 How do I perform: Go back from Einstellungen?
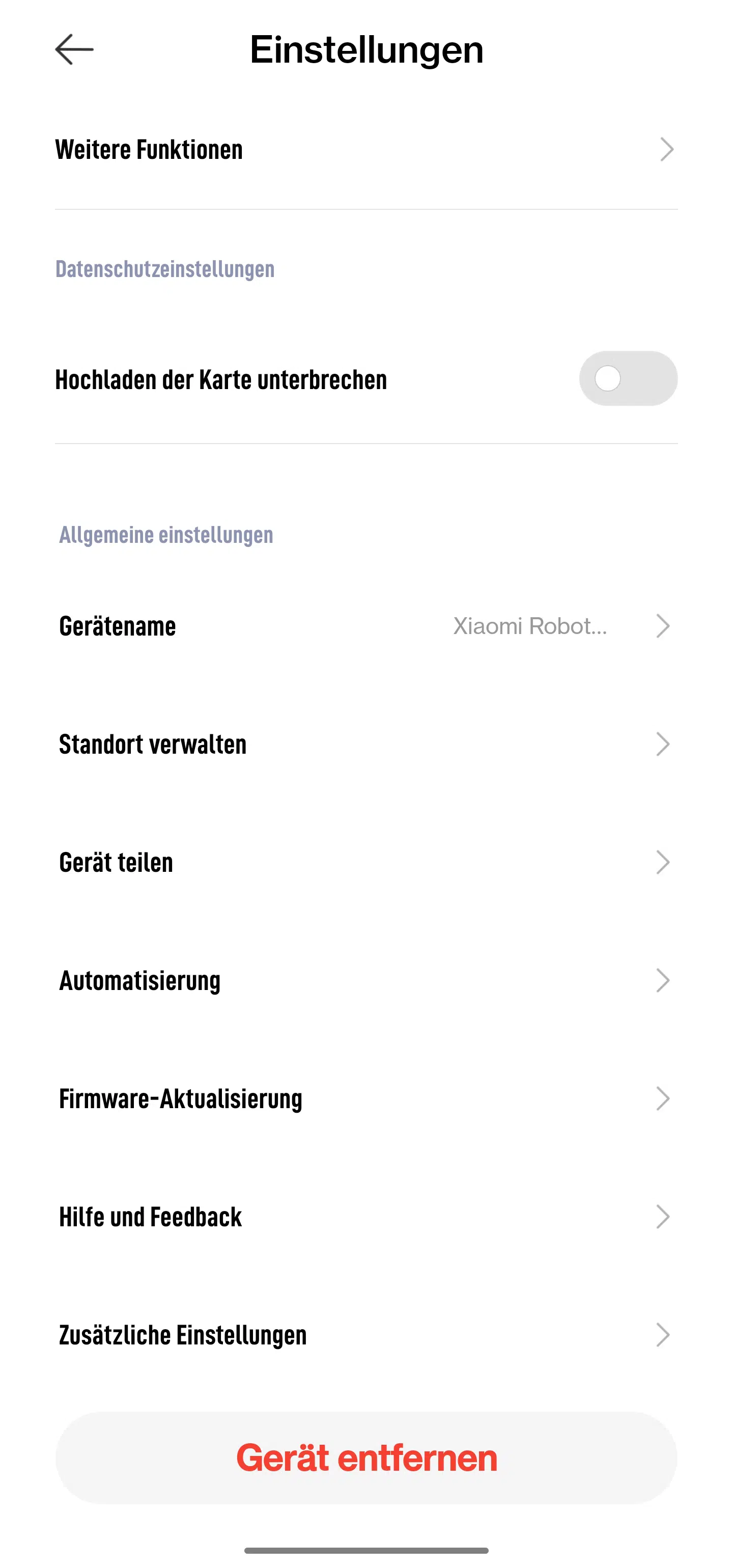[x=74, y=49]
